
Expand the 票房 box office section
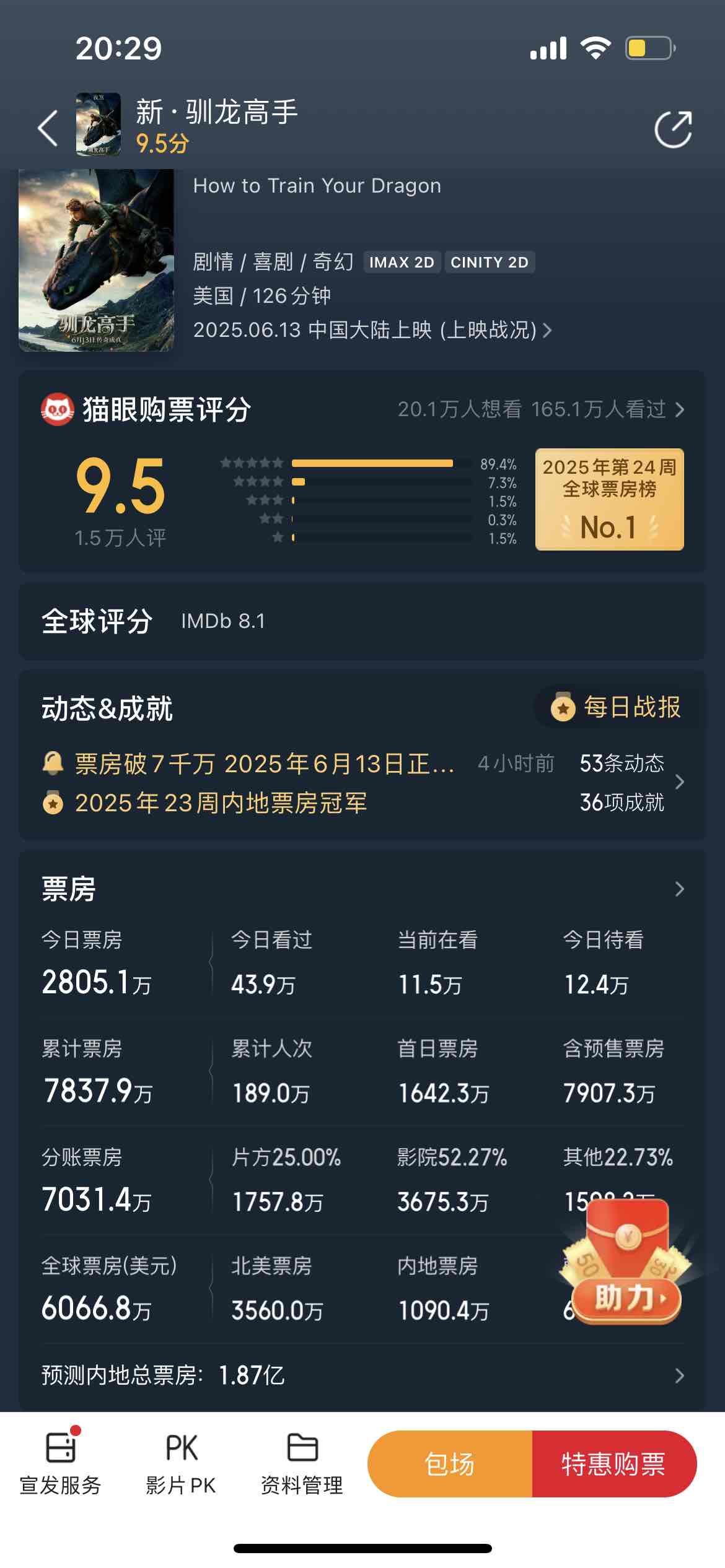679,889
